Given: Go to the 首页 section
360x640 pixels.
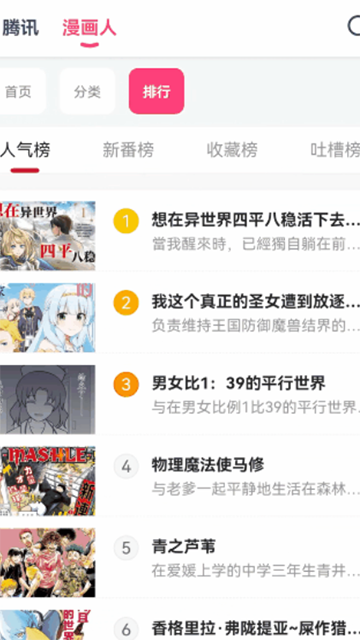Looking at the screenshot, I should point(20,91).
